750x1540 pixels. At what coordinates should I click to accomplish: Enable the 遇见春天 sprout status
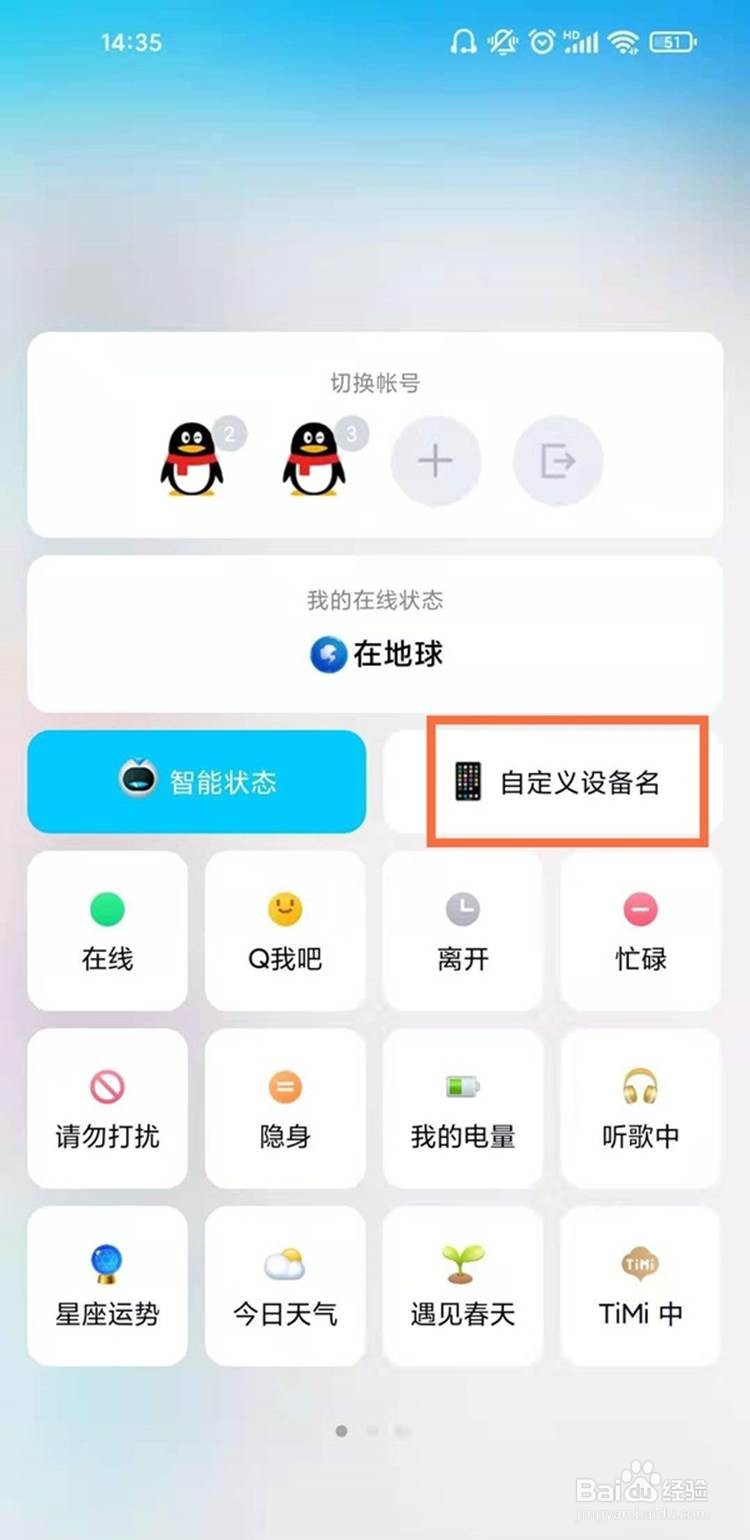462,1284
